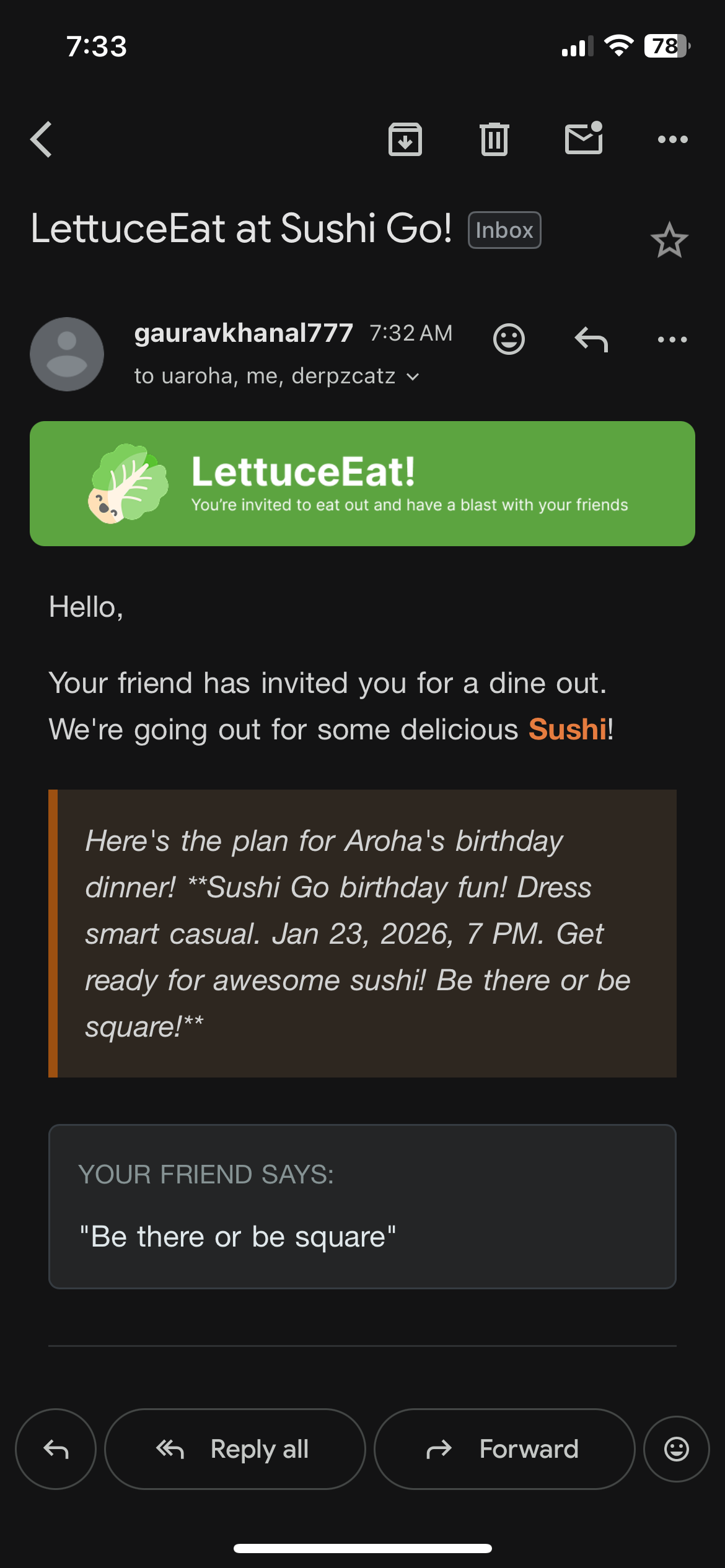Archive this email
This screenshot has height=1568, width=725.
coord(405,139)
